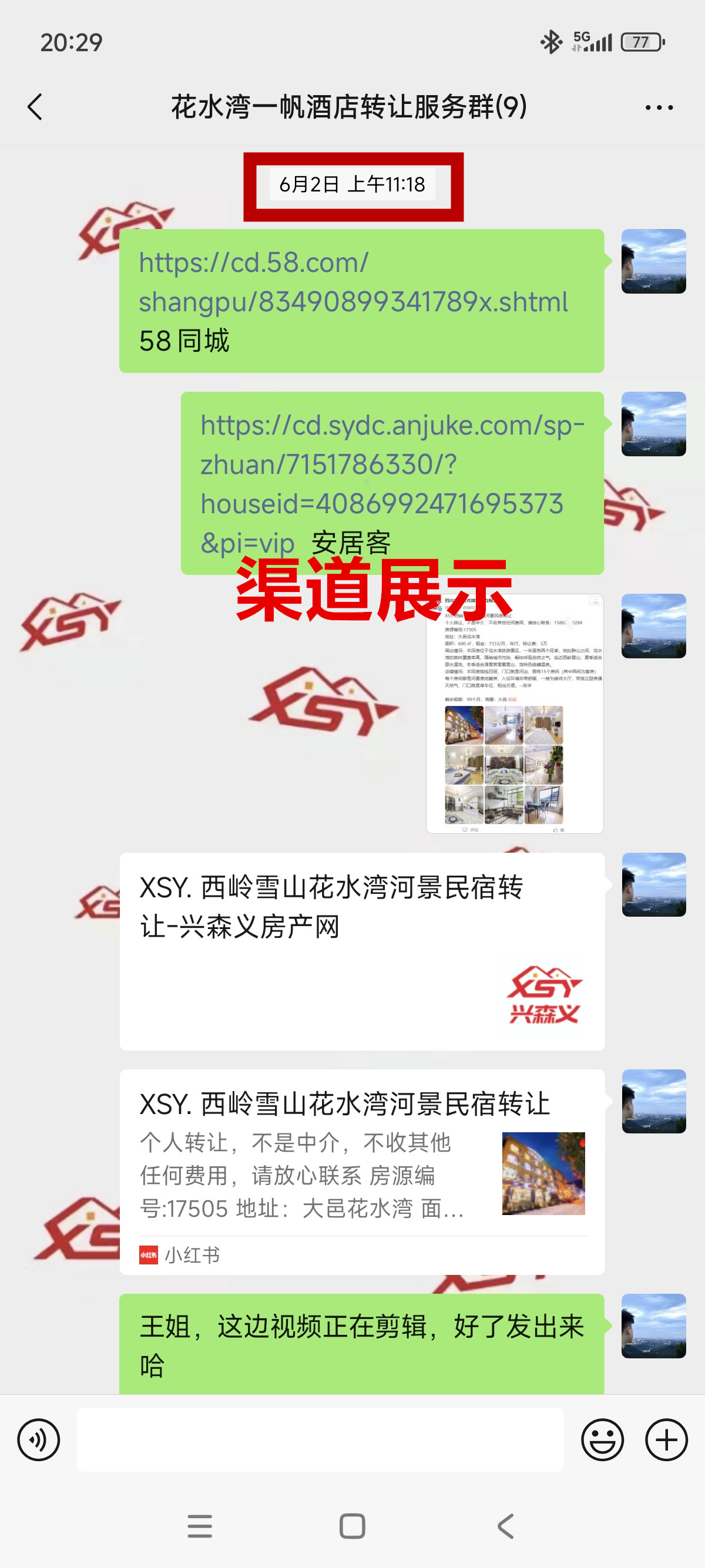The image size is (705, 1568).
Task: Tap the sender avatar beside the 58同城 message
Action: [x=653, y=261]
